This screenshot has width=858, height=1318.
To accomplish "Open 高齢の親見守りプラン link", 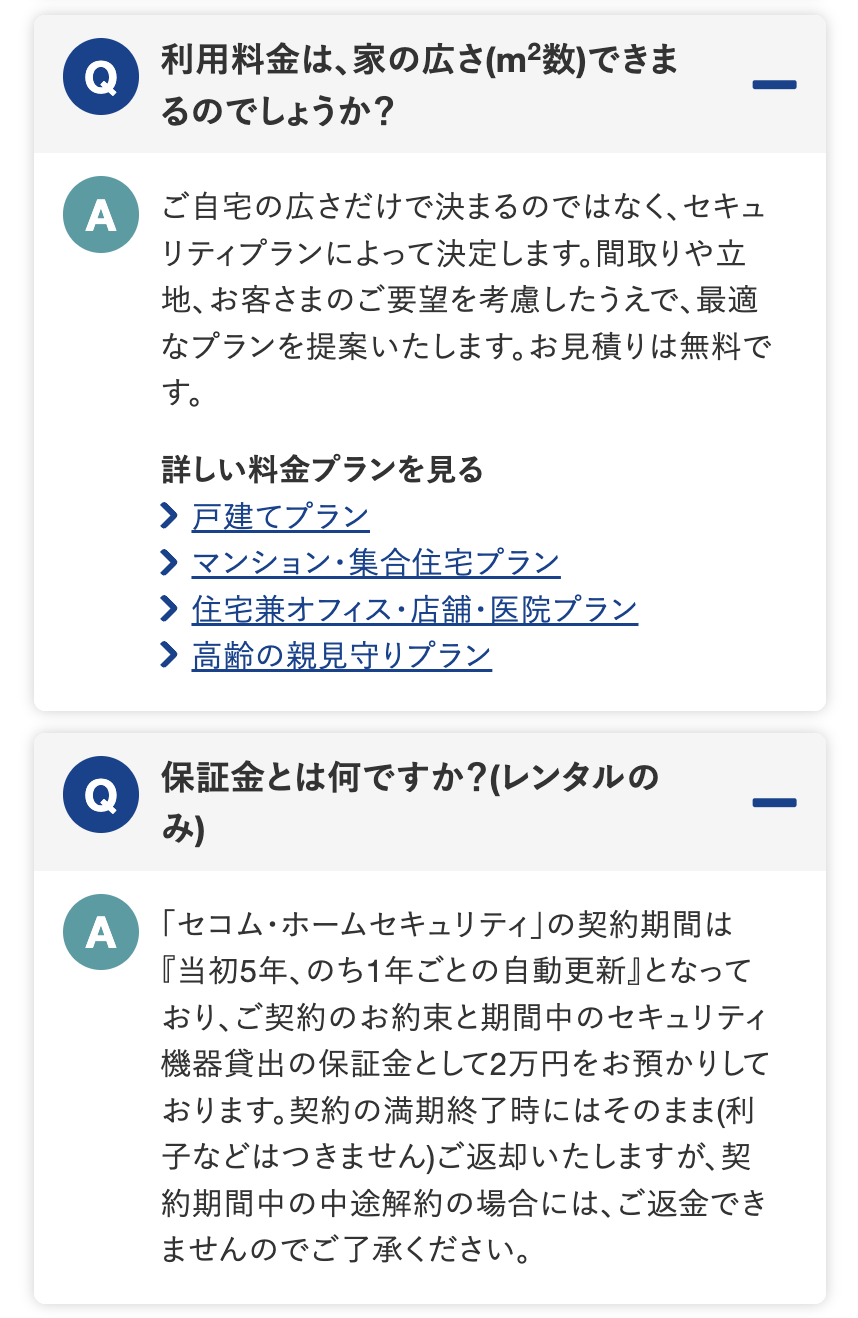I will [x=341, y=655].
